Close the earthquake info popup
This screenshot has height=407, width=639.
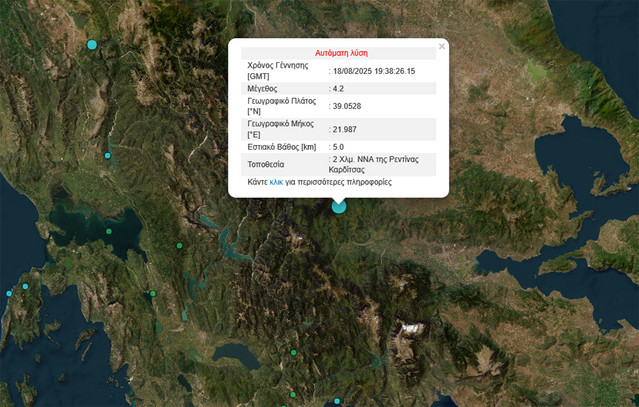(442, 46)
